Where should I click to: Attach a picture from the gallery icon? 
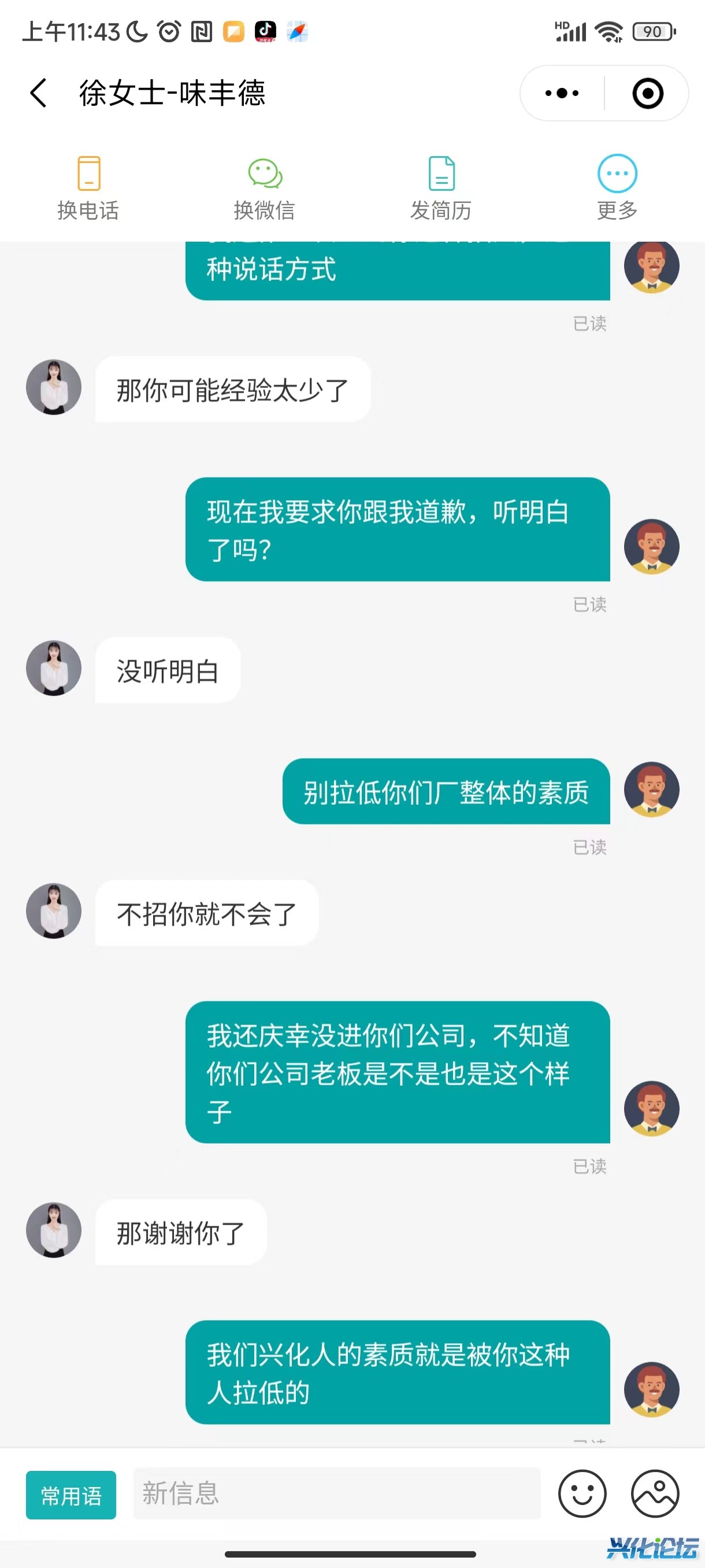click(x=655, y=1493)
